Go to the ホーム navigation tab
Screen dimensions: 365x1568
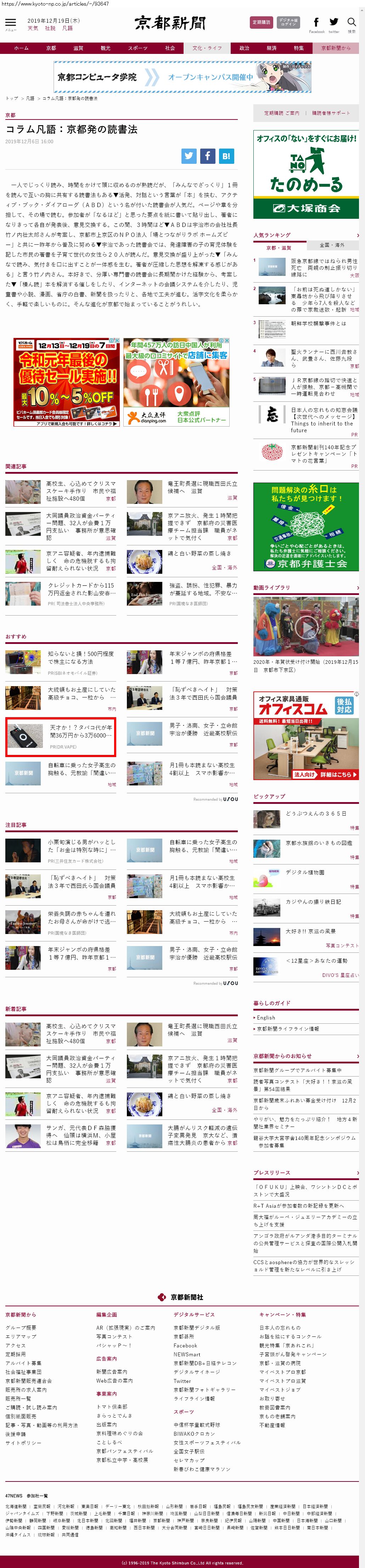pyautogui.click(x=21, y=48)
